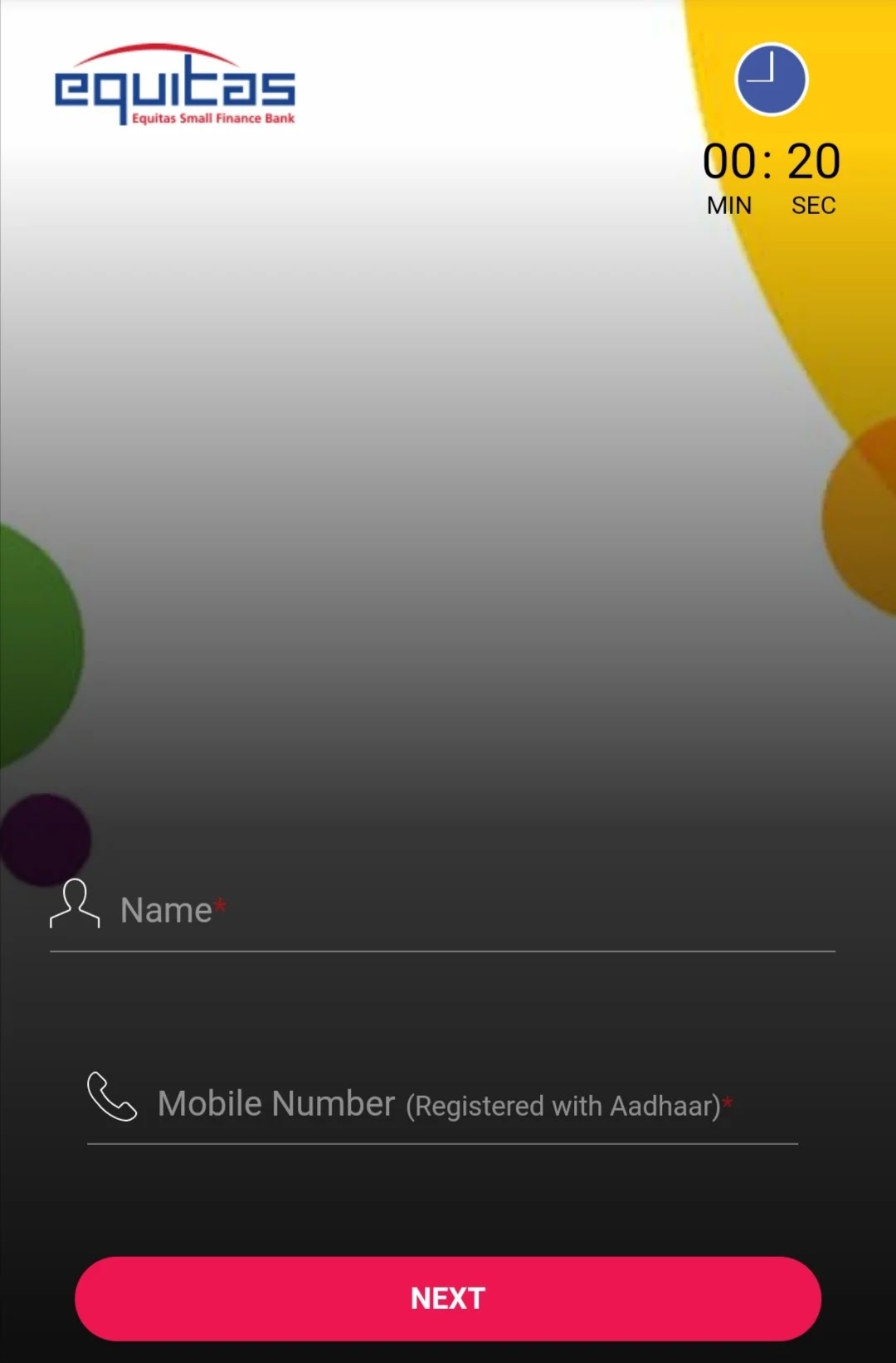Image resolution: width=896 pixels, height=1363 pixels.
Task: Proceed with the NEXT button
Action: coord(448,1298)
